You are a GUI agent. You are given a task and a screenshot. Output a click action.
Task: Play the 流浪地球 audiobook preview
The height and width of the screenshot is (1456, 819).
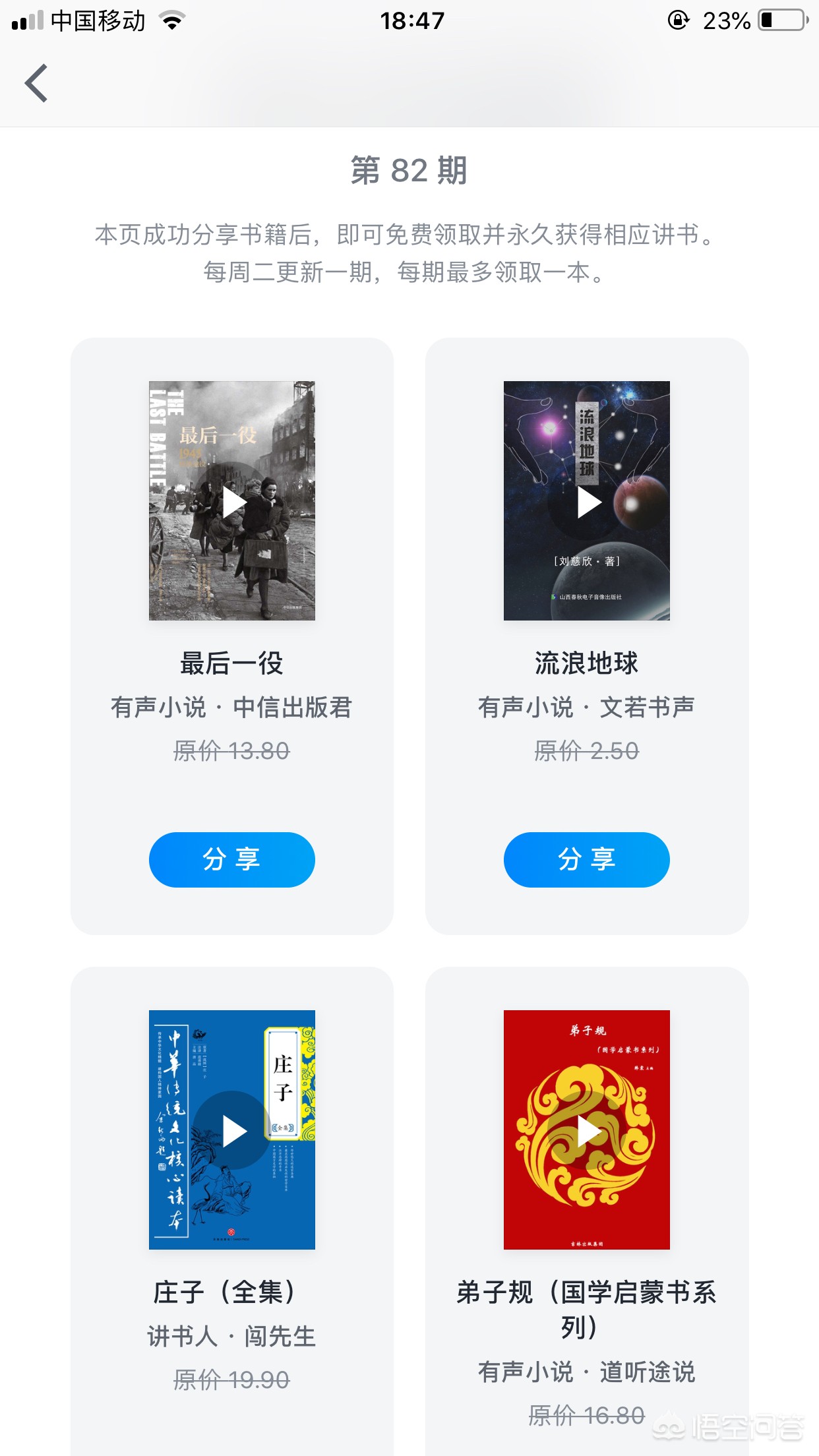(x=588, y=502)
